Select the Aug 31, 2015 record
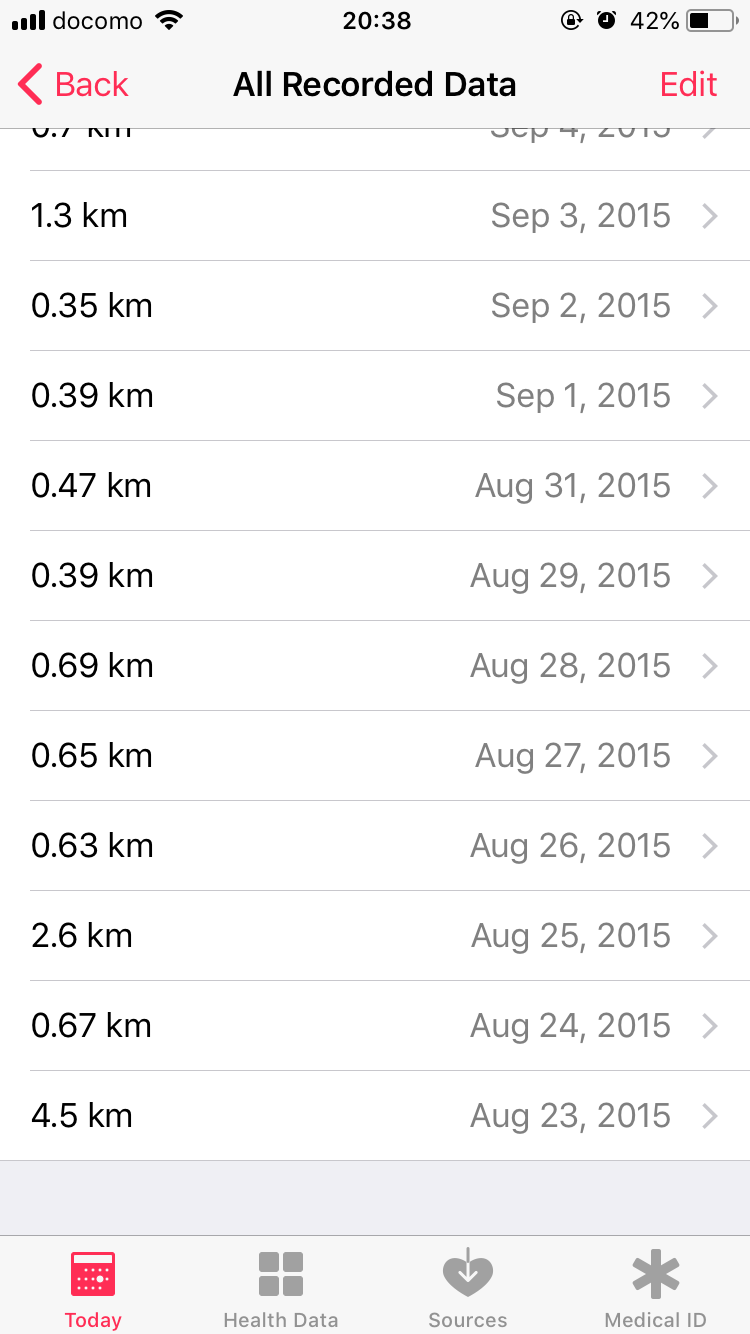The image size is (750, 1334). [x=375, y=486]
